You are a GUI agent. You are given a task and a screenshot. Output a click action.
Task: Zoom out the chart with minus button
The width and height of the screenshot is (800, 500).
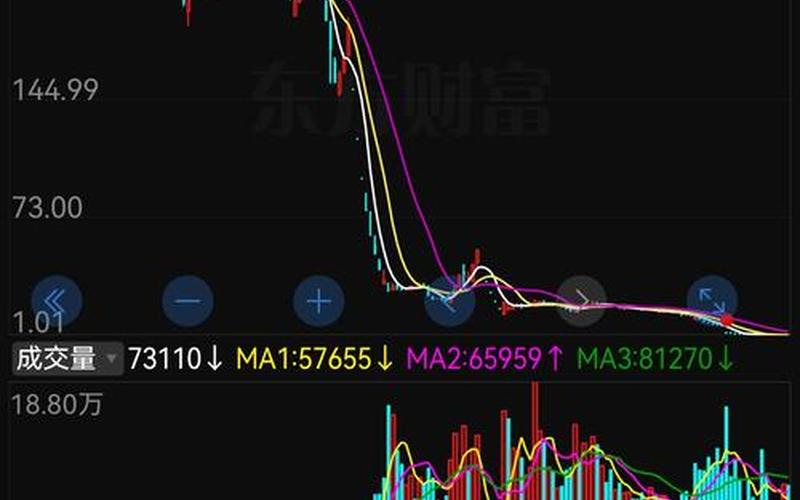click(x=187, y=300)
